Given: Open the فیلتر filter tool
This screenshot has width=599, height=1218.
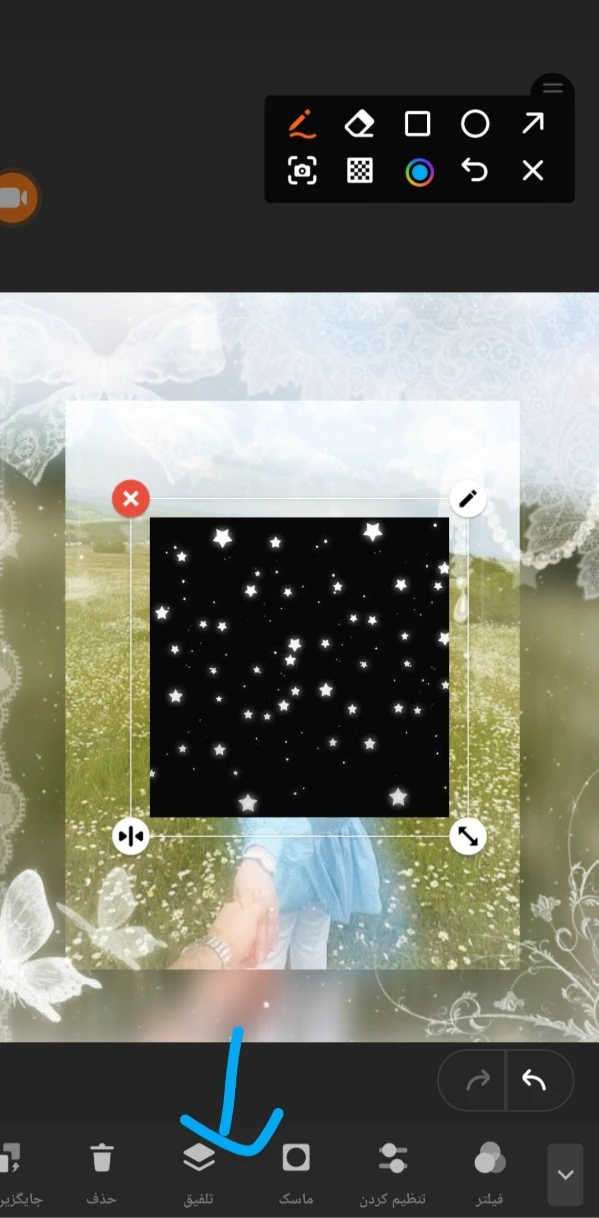Looking at the screenshot, I should pos(489,1172).
